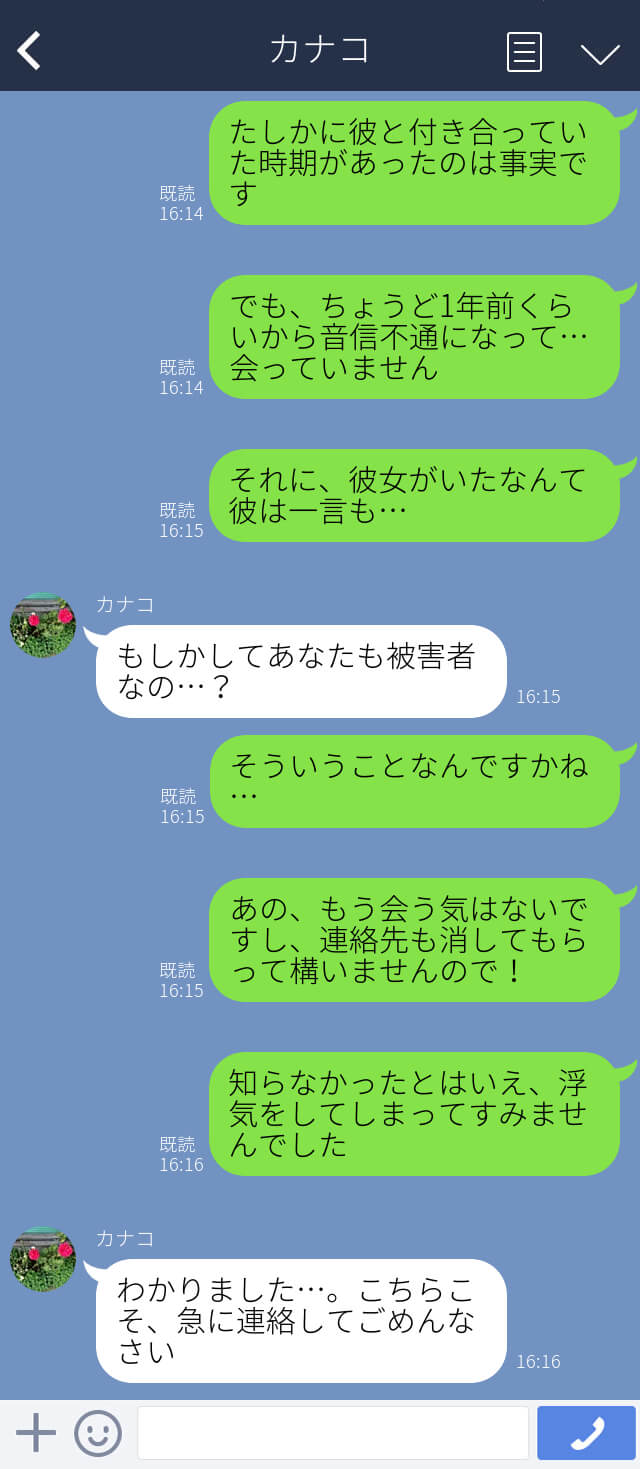Open カナコ's avatar beside the もしかして message
This screenshot has width=640, height=1469.
coord(43,625)
